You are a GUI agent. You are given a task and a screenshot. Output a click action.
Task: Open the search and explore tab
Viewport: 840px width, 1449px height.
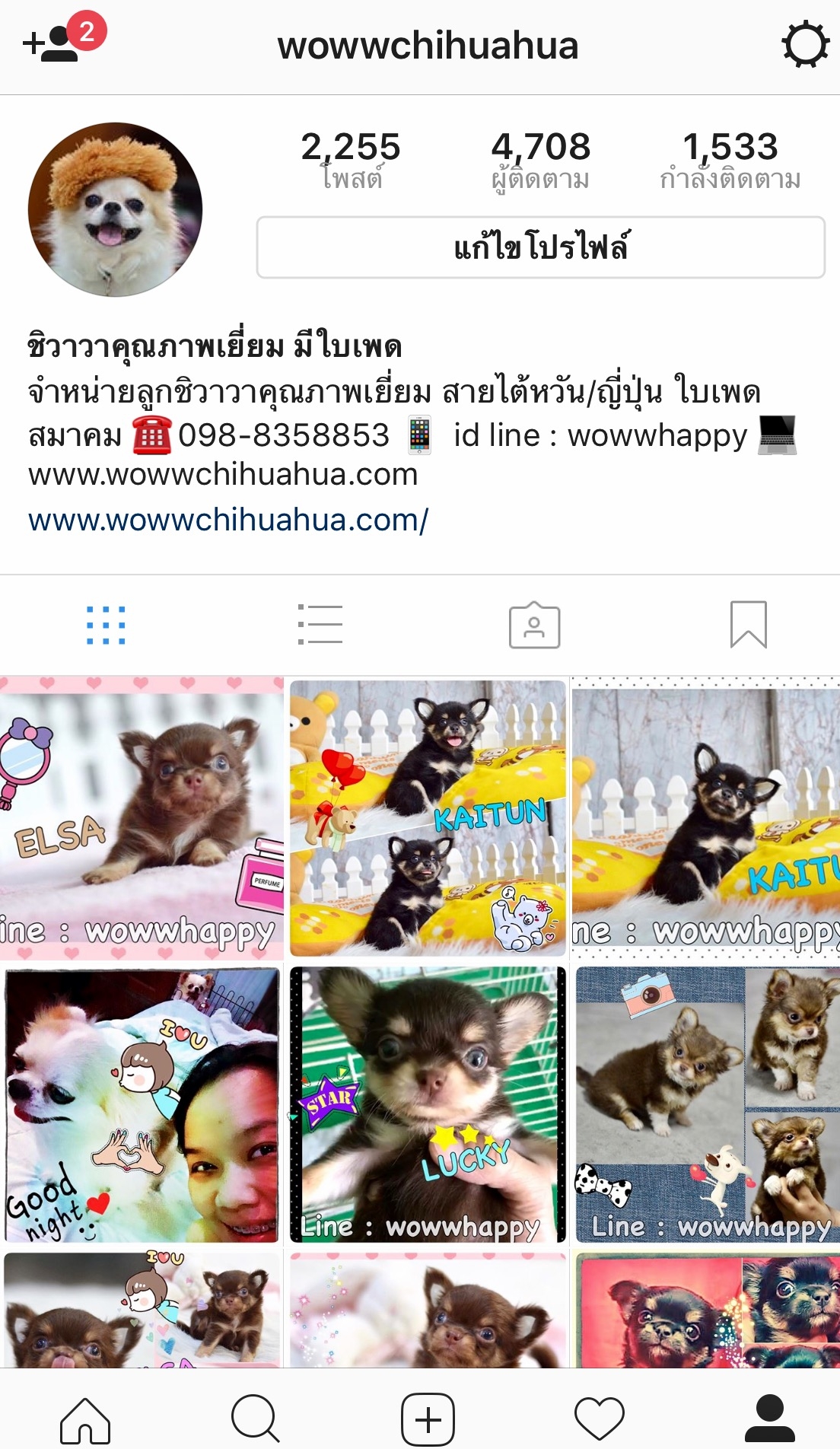(x=256, y=1419)
